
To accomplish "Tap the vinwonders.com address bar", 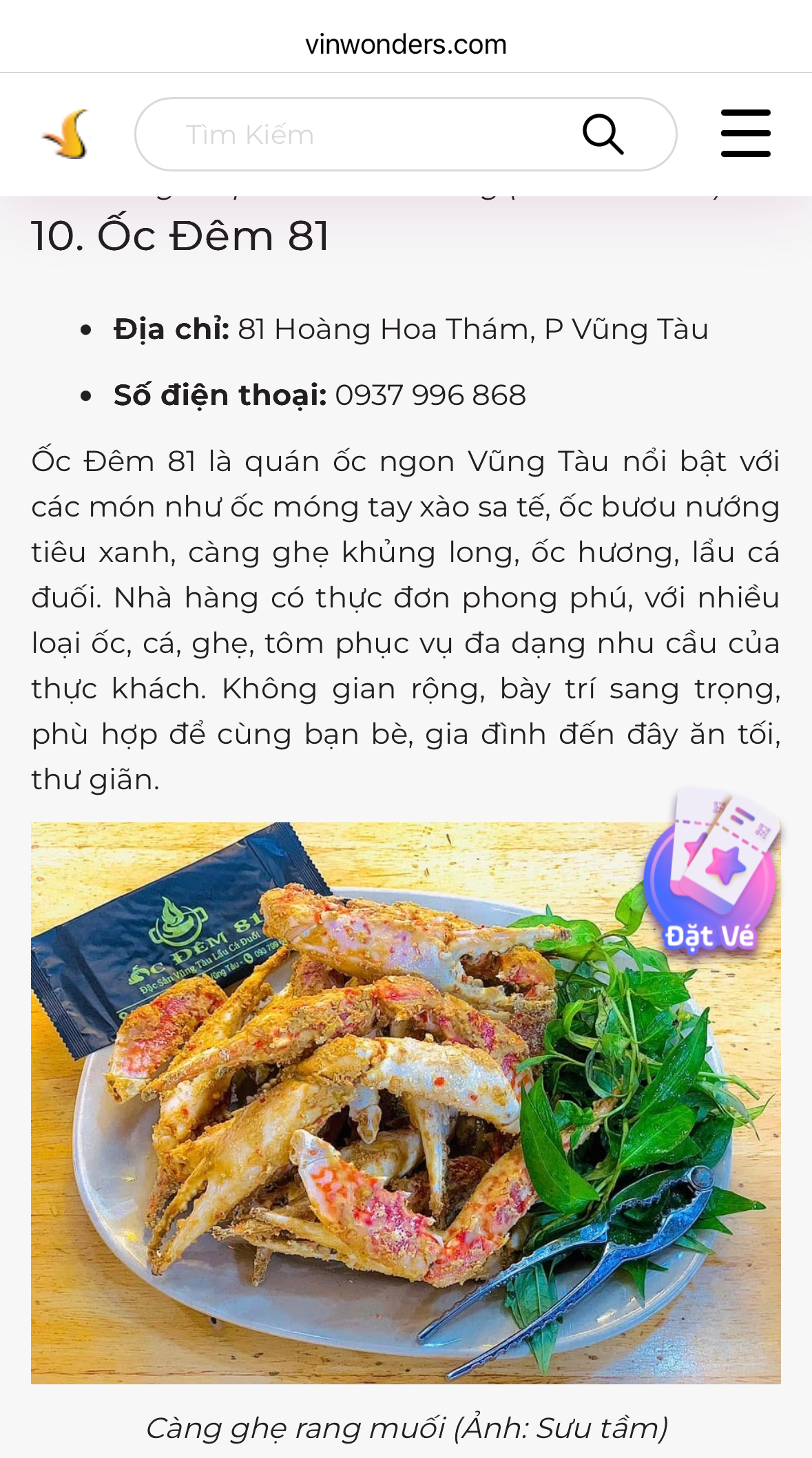I will (406, 45).
